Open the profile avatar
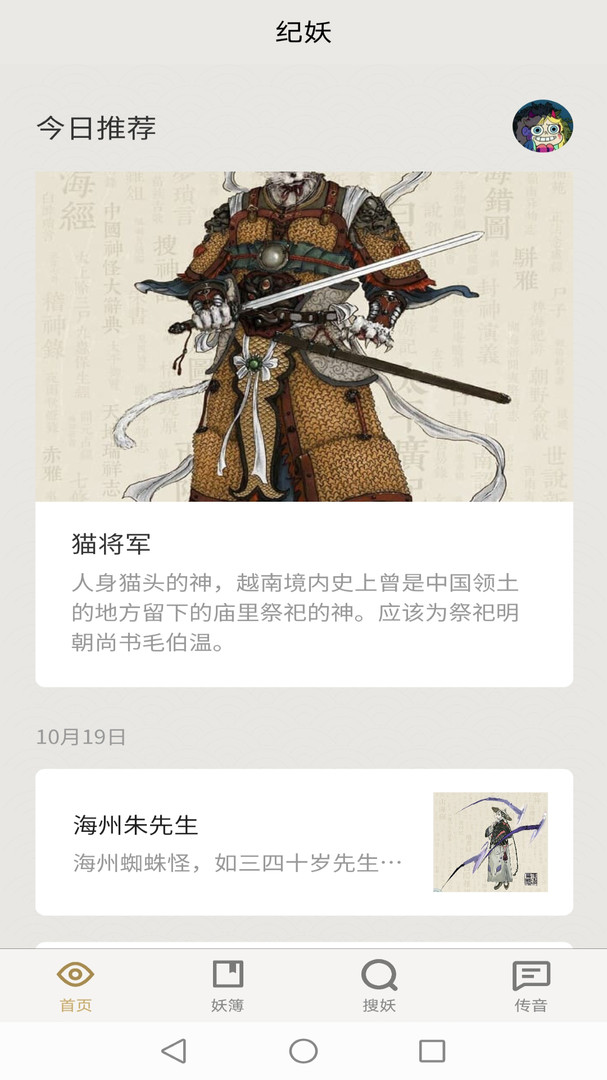 (x=542, y=126)
